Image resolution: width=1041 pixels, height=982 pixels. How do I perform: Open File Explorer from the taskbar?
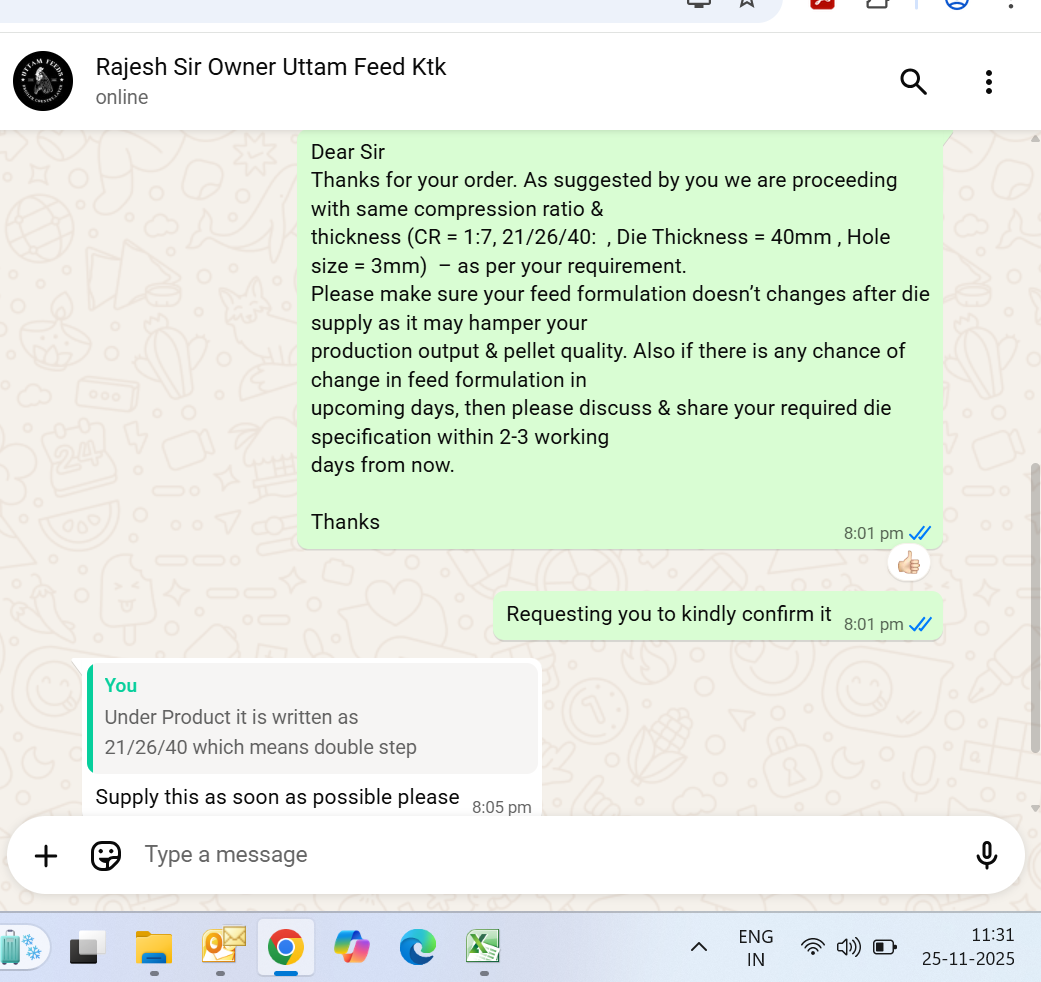coord(154,946)
